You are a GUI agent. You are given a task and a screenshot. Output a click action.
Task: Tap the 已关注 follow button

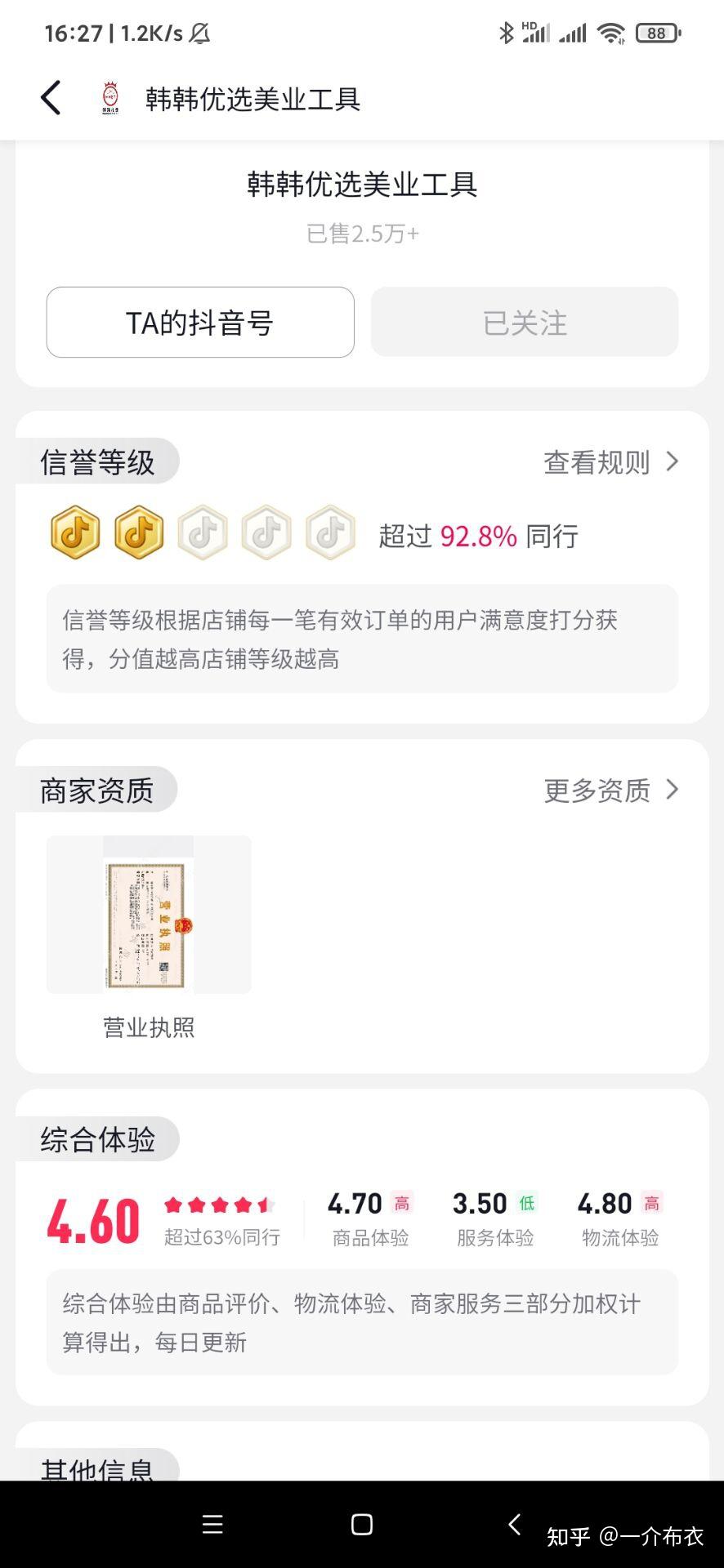coord(525,322)
